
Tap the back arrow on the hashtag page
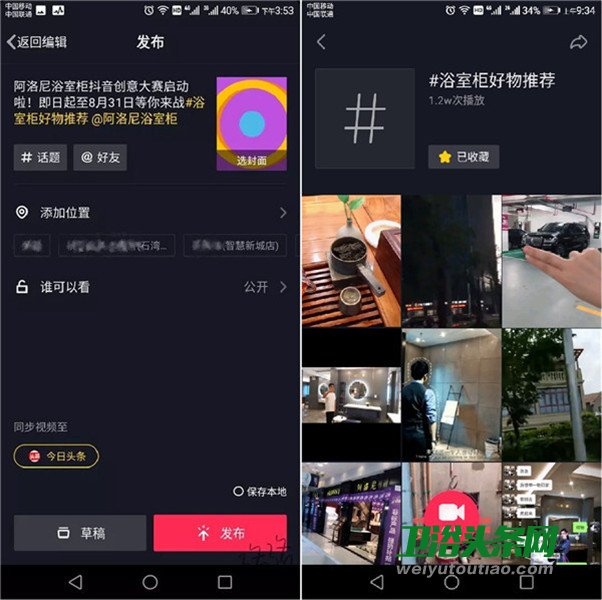pos(321,42)
